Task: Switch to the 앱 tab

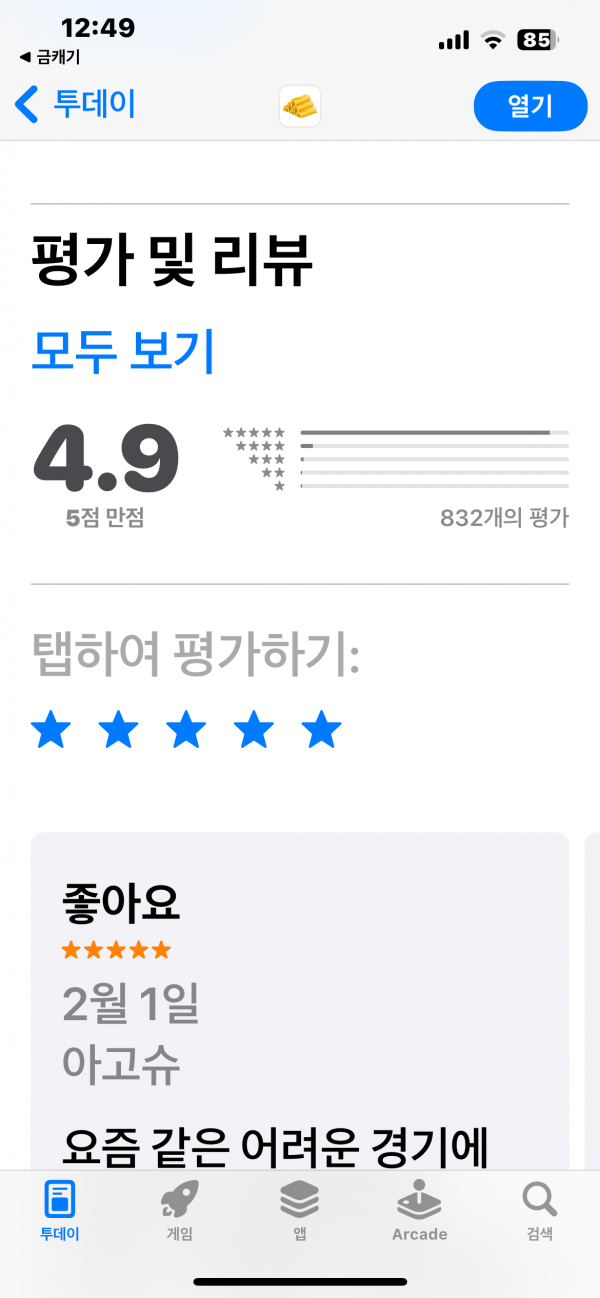Action: coord(299,1210)
